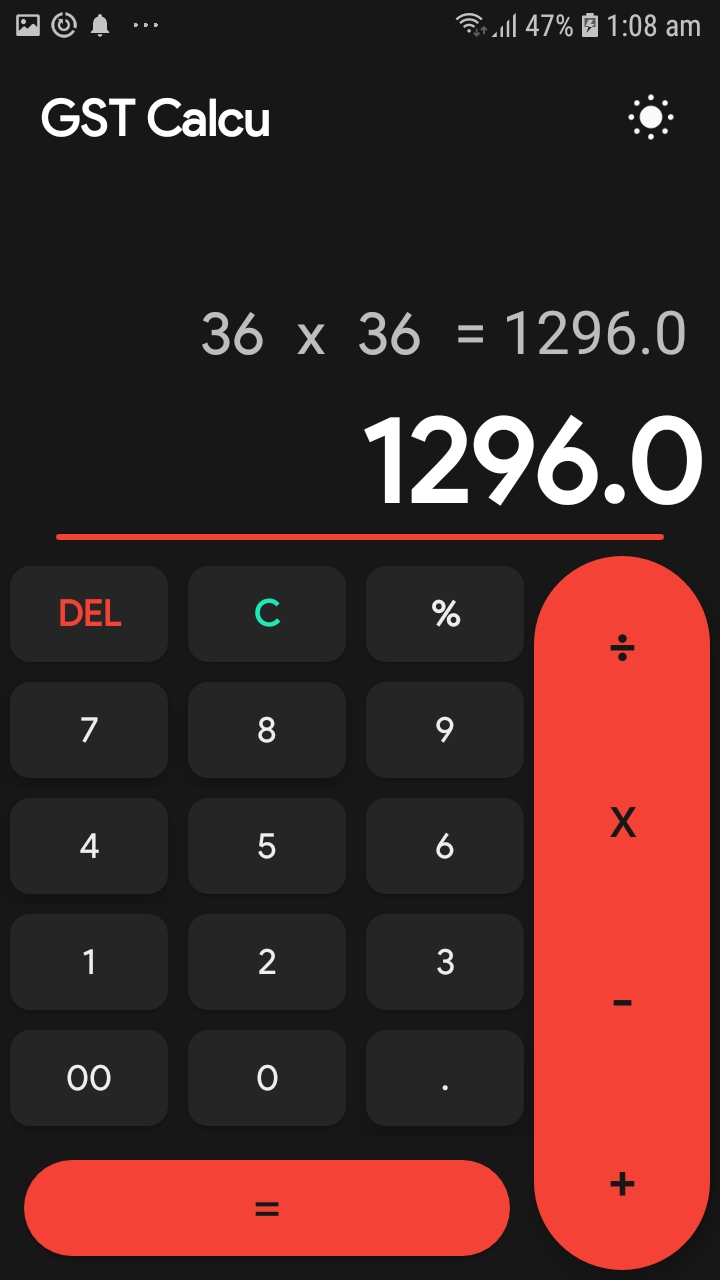Image resolution: width=720 pixels, height=1280 pixels.
Task: Choose the multiply X operator
Action: pyautogui.click(x=622, y=823)
